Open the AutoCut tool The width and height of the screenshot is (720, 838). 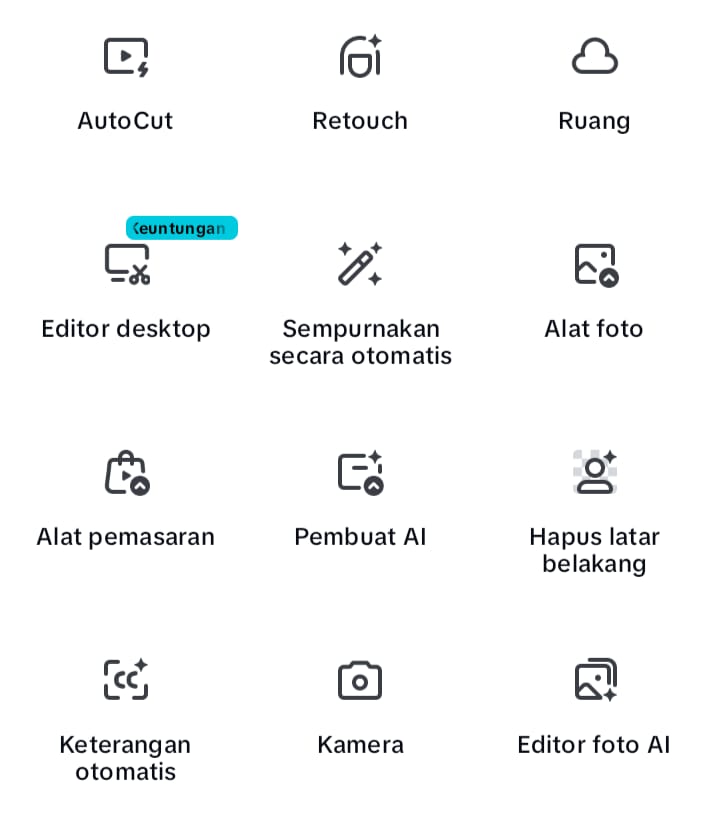[125, 56]
